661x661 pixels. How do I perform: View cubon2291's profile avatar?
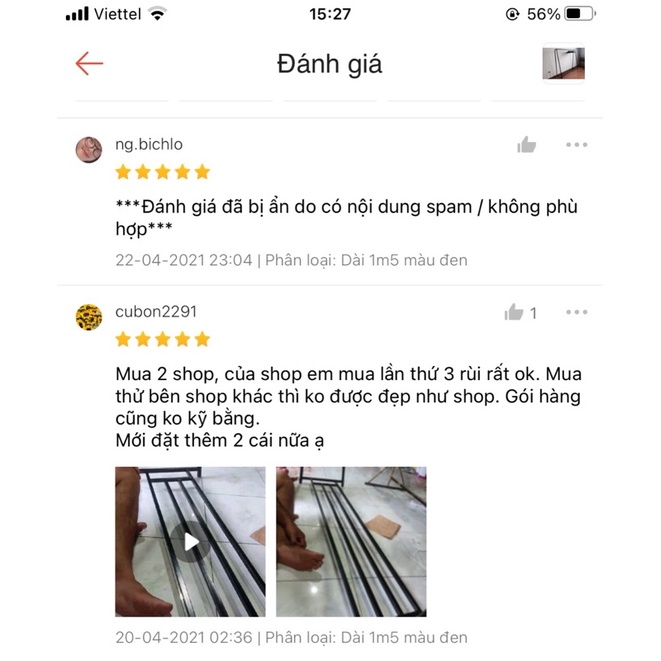[x=89, y=317]
